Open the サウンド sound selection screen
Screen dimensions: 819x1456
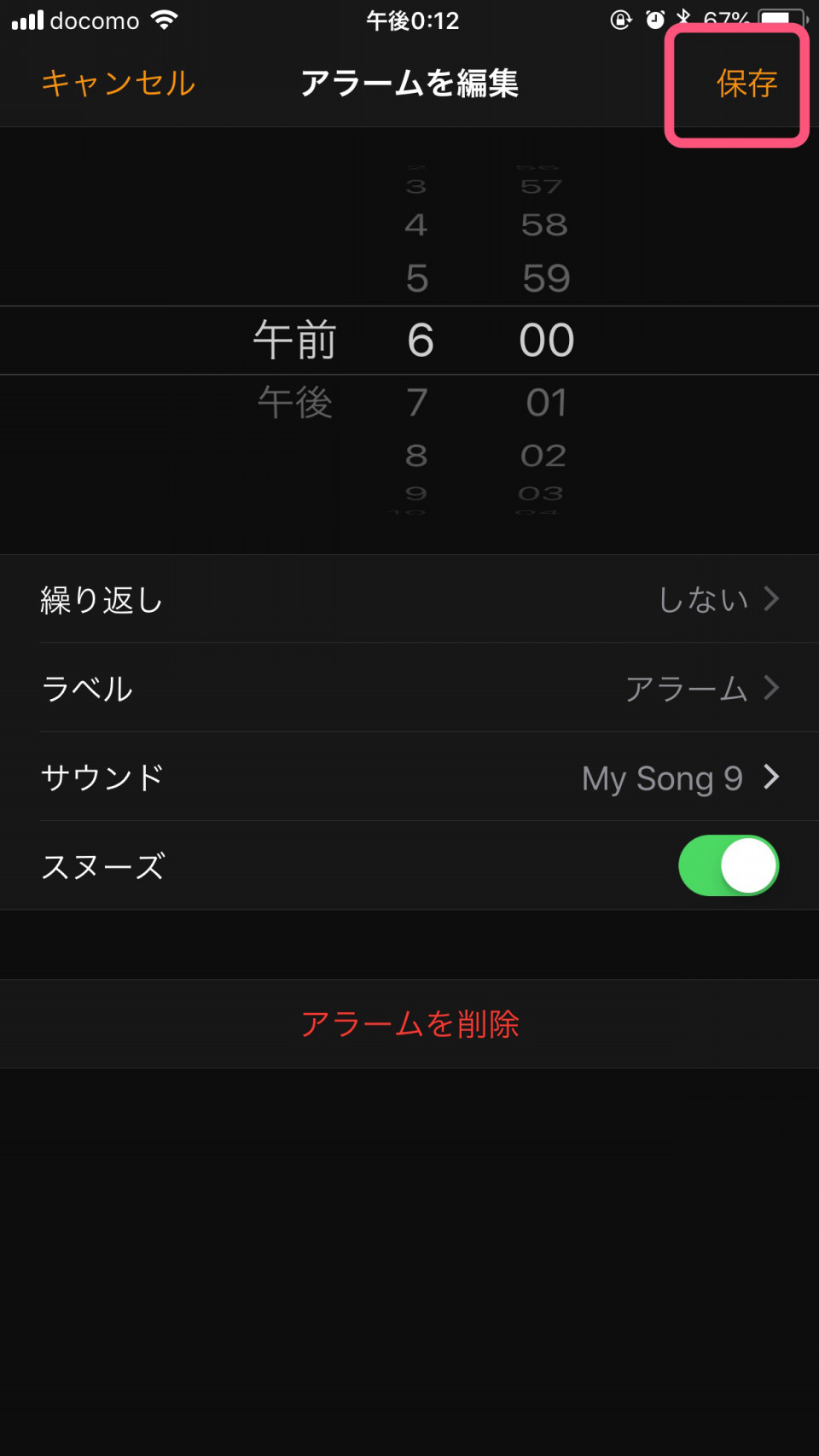[409, 777]
